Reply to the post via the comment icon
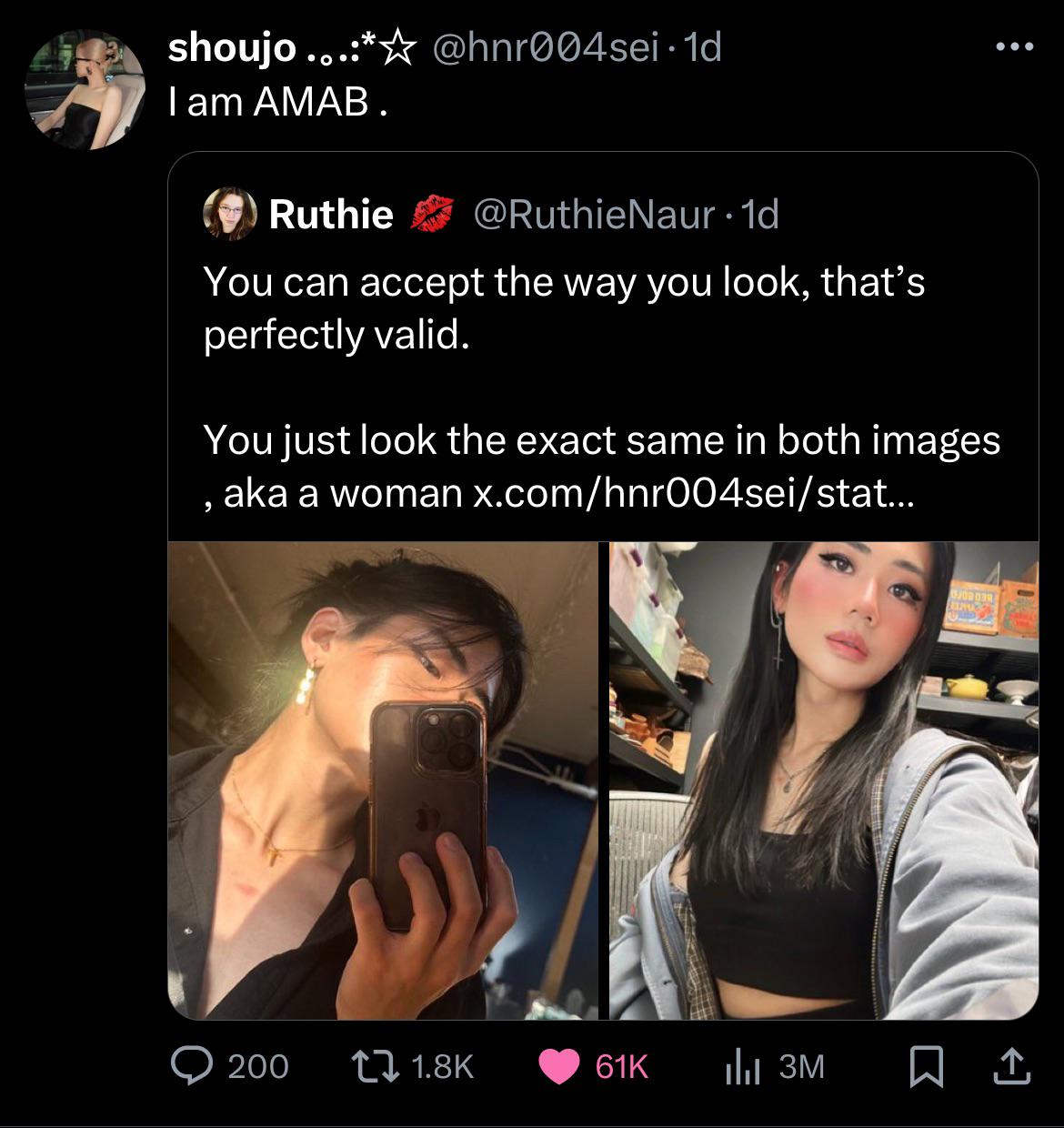Image resolution: width=1064 pixels, height=1128 pixels. point(190,1066)
